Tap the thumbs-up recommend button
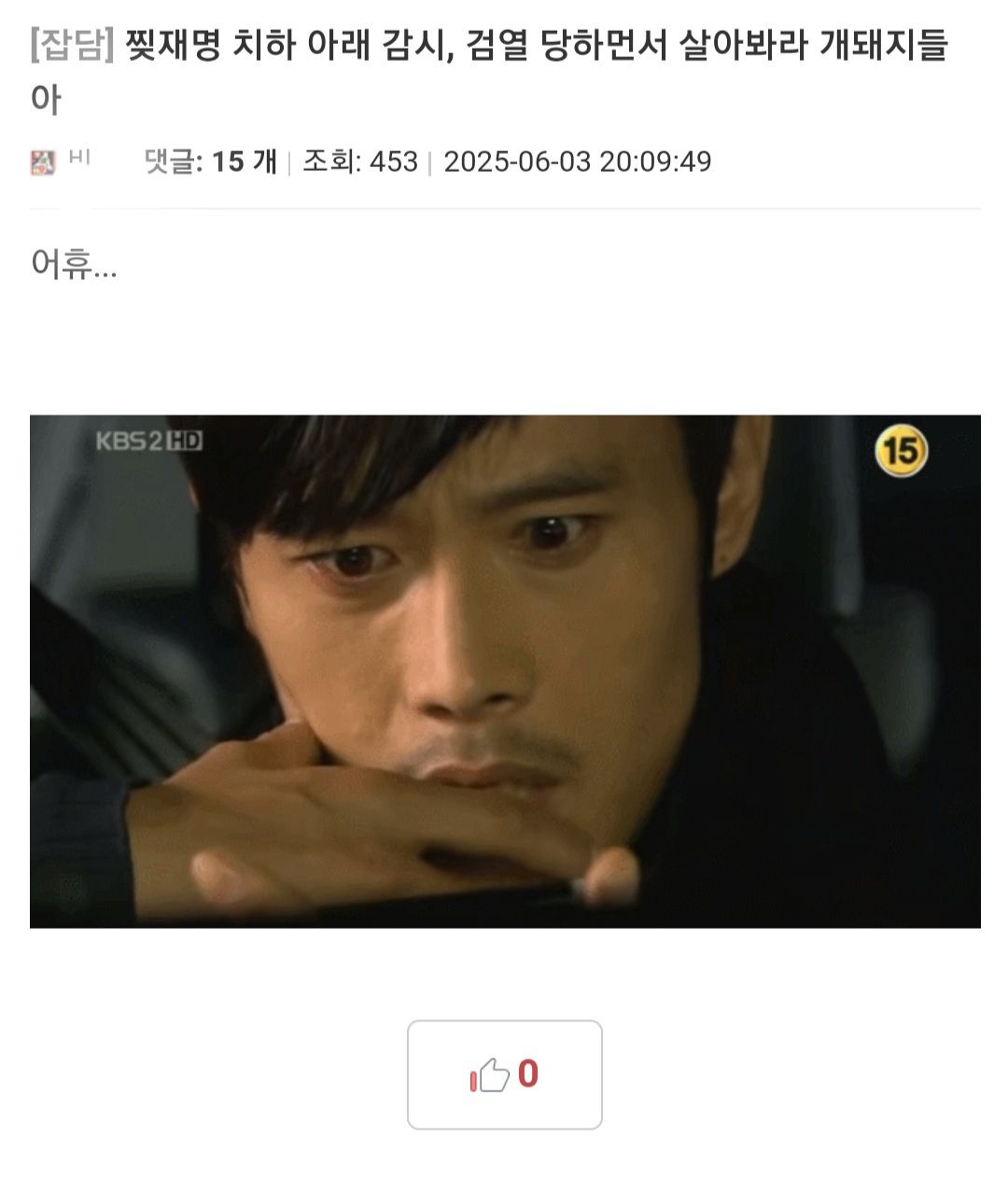The height and width of the screenshot is (1180, 1008). (x=504, y=1075)
